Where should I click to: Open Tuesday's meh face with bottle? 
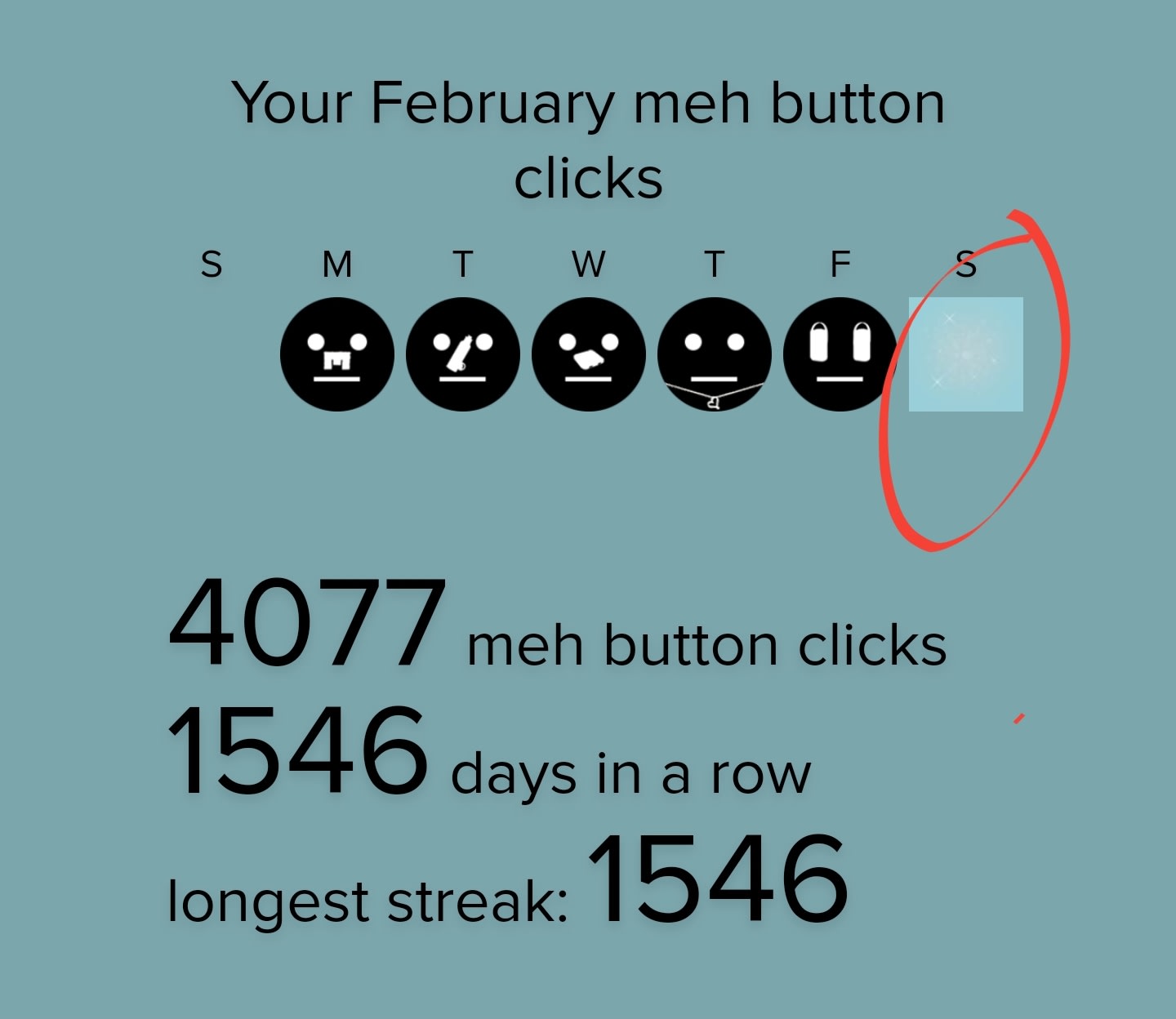tap(462, 354)
